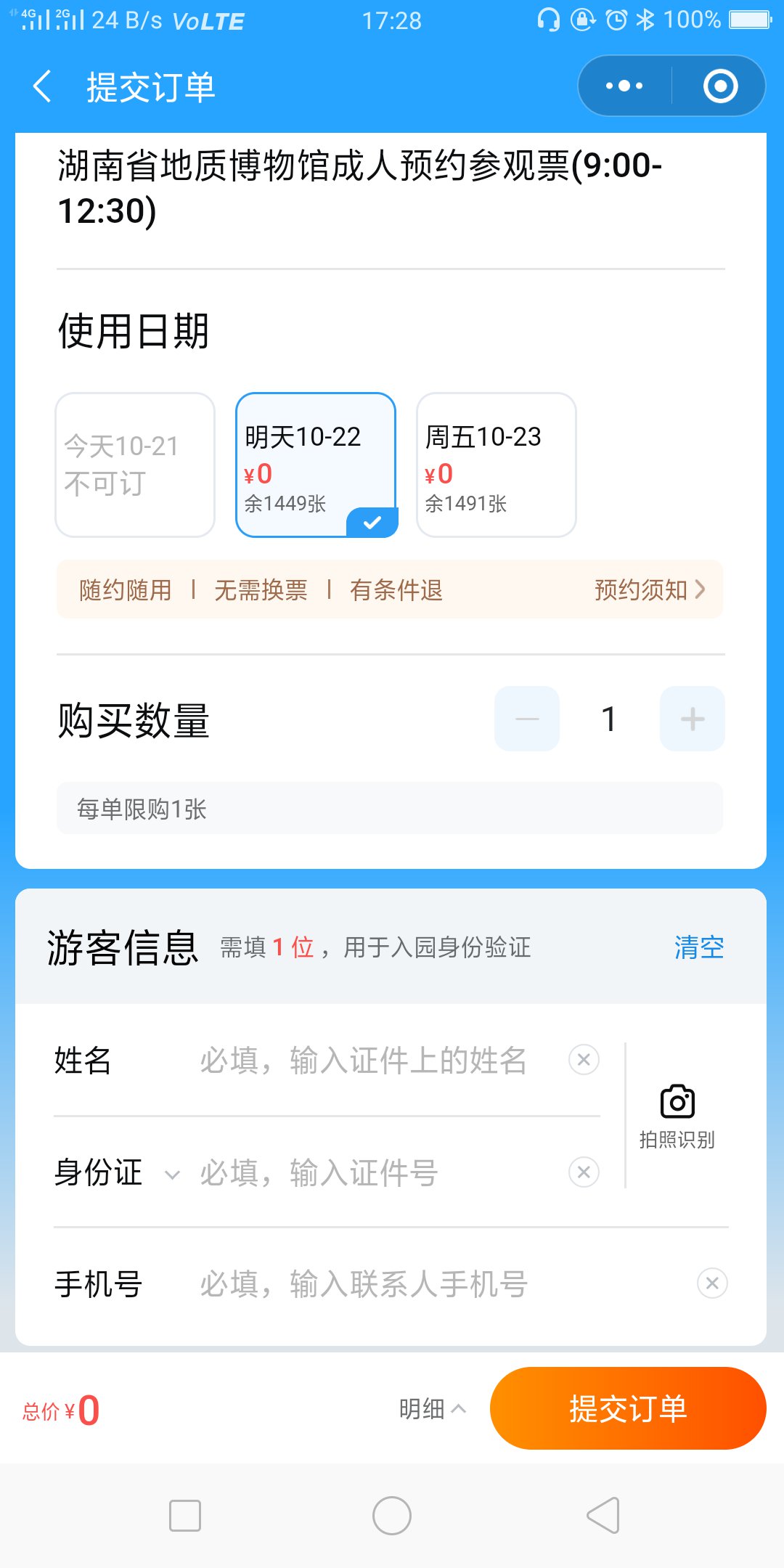Clear the 姓名 name field
This screenshot has width=784, height=1568.
584,1060
